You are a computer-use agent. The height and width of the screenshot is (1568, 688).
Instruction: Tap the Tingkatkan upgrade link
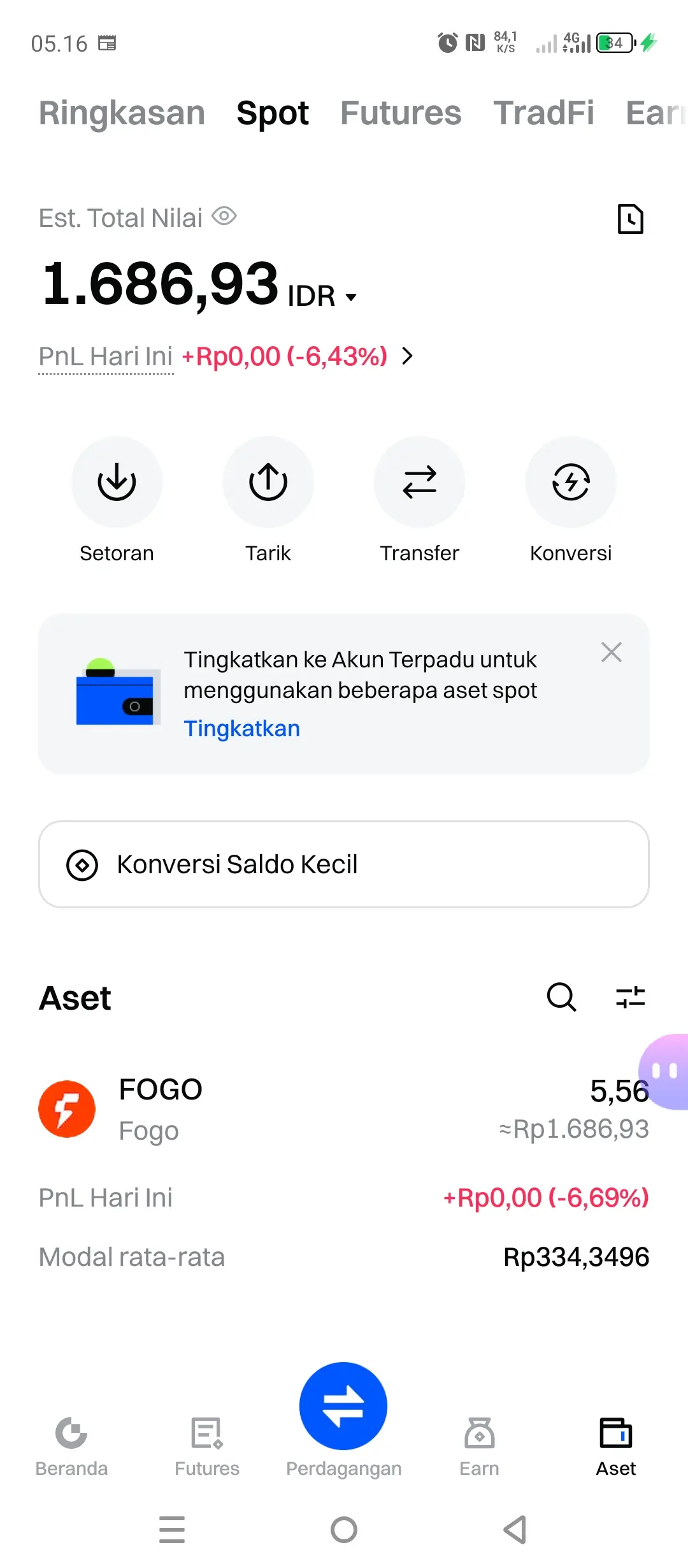(241, 728)
